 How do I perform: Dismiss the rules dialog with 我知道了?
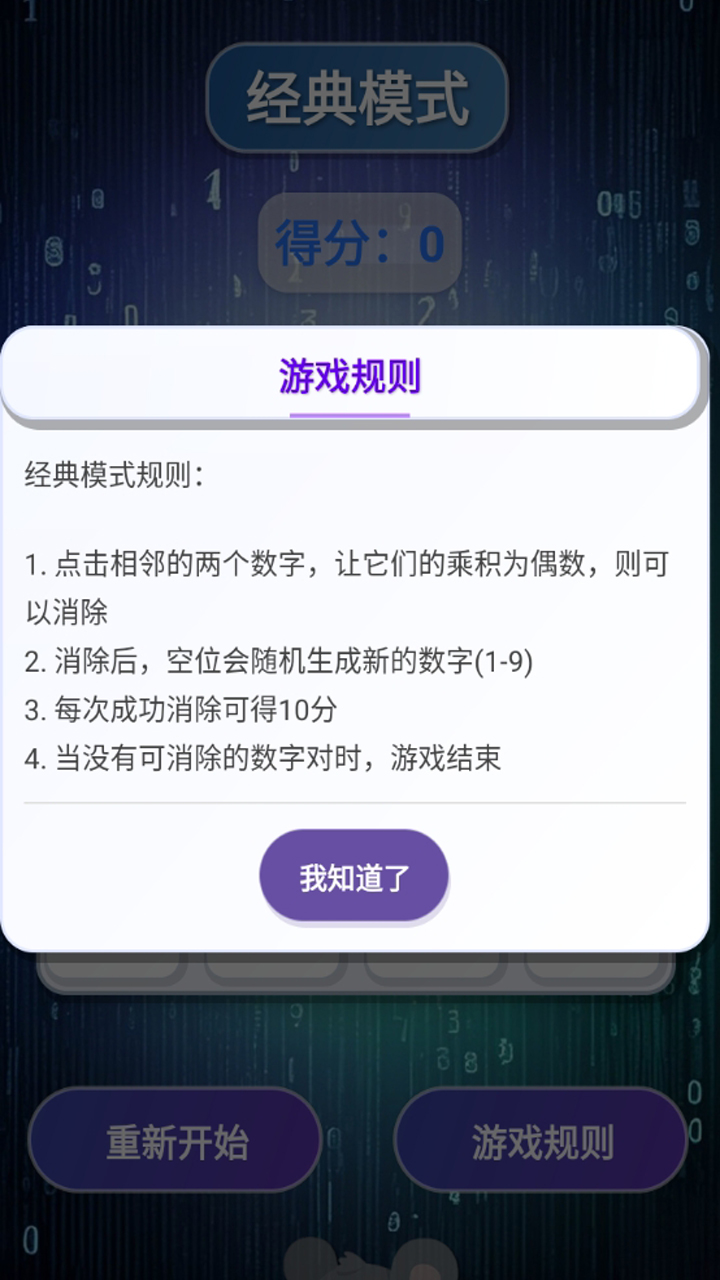354,876
